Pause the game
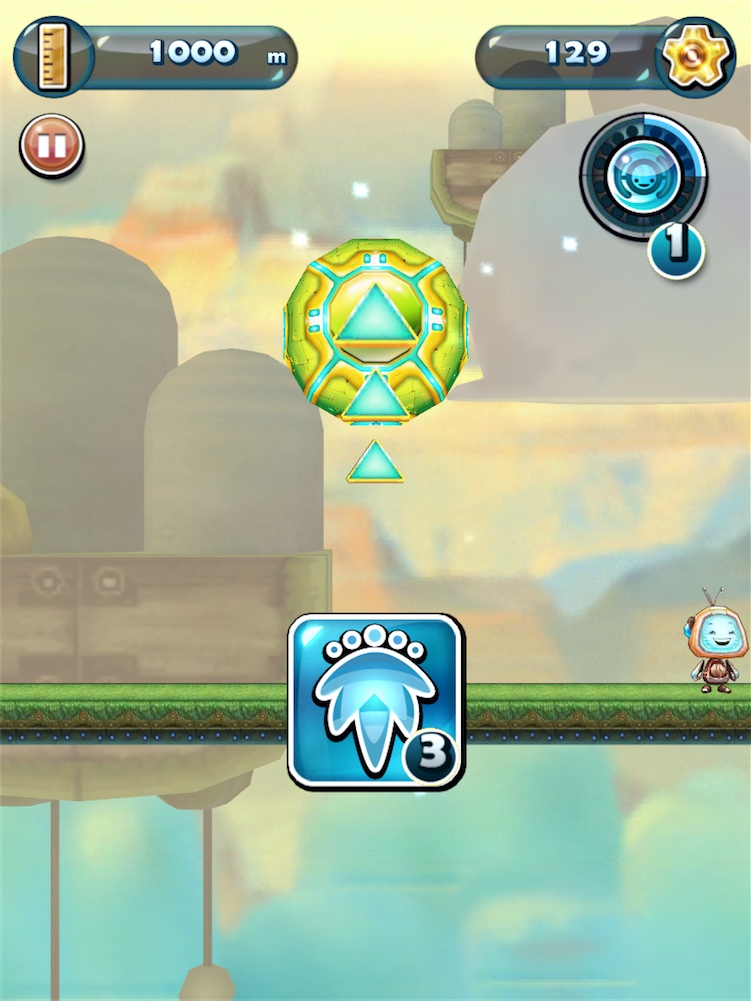 tap(52, 146)
